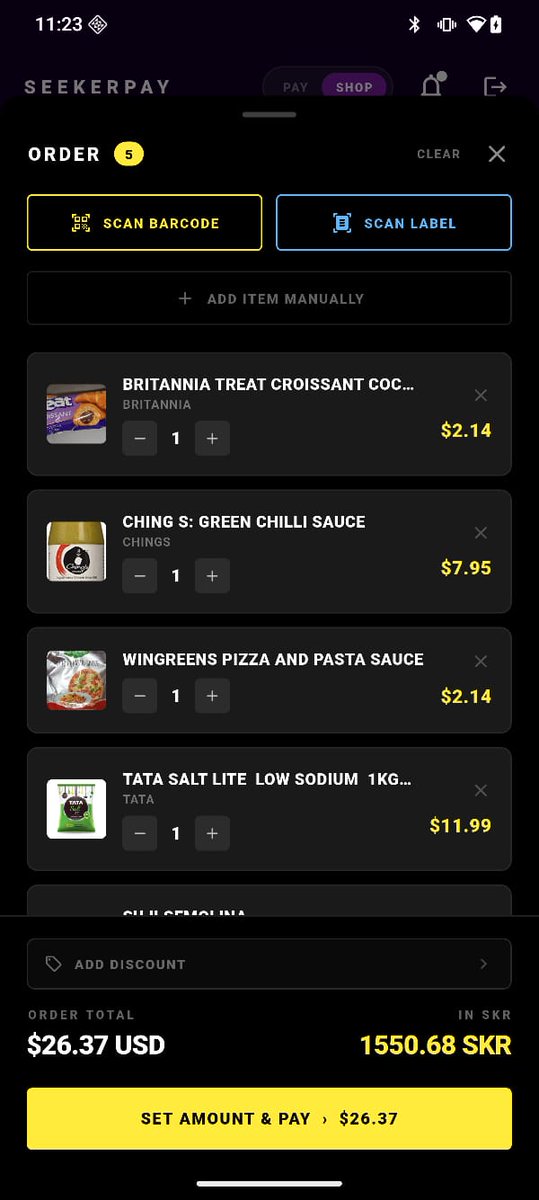Open Scan Label
Screen dimensions: 539x1200
point(394,222)
